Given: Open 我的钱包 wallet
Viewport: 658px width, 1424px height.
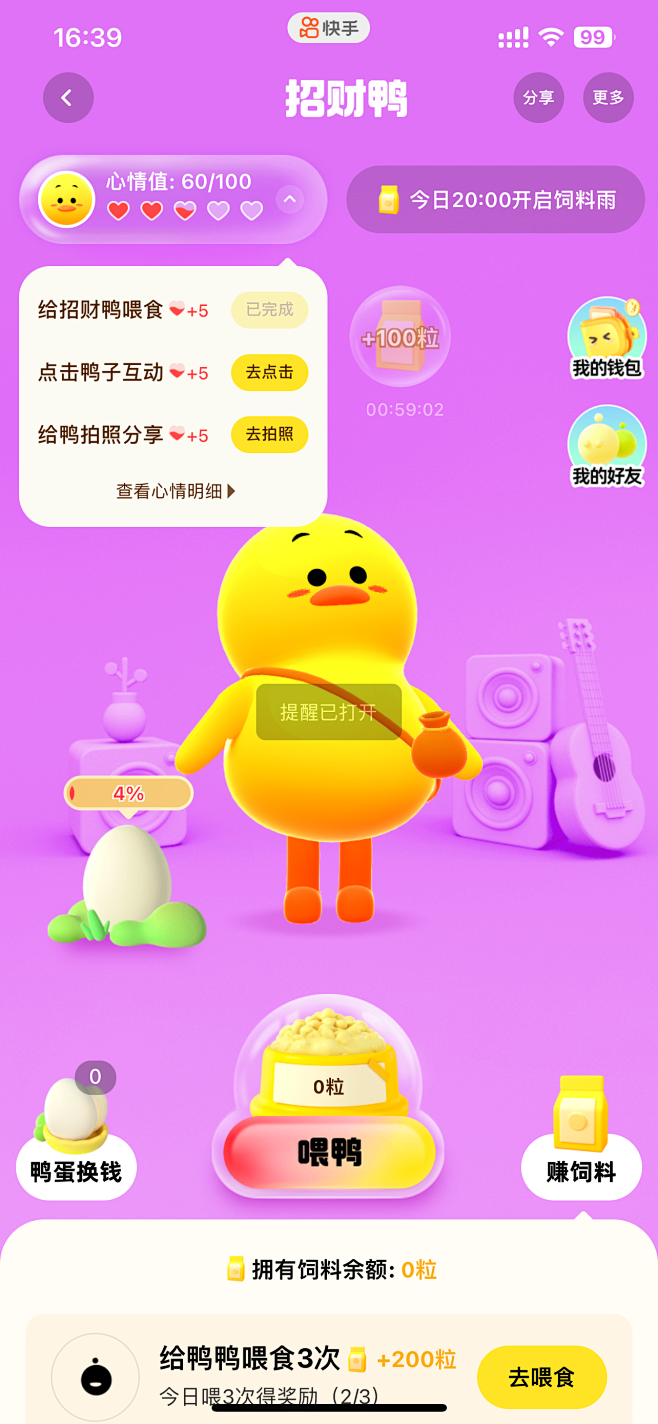Looking at the screenshot, I should [x=606, y=338].
